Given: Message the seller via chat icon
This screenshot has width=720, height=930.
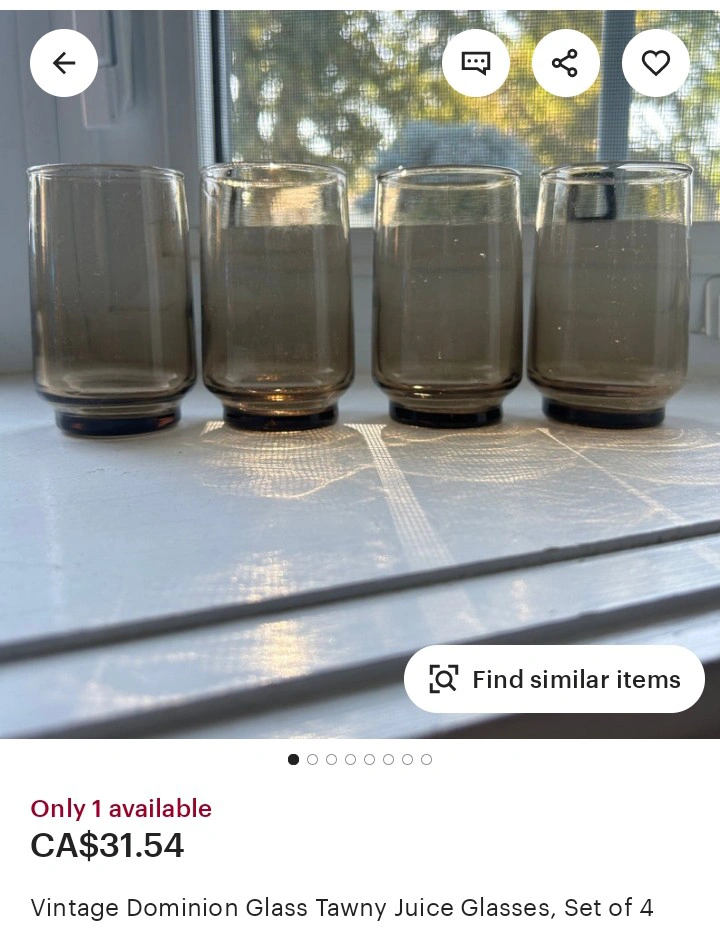Looking at the screenshot, I should click(x=476, y=63).
